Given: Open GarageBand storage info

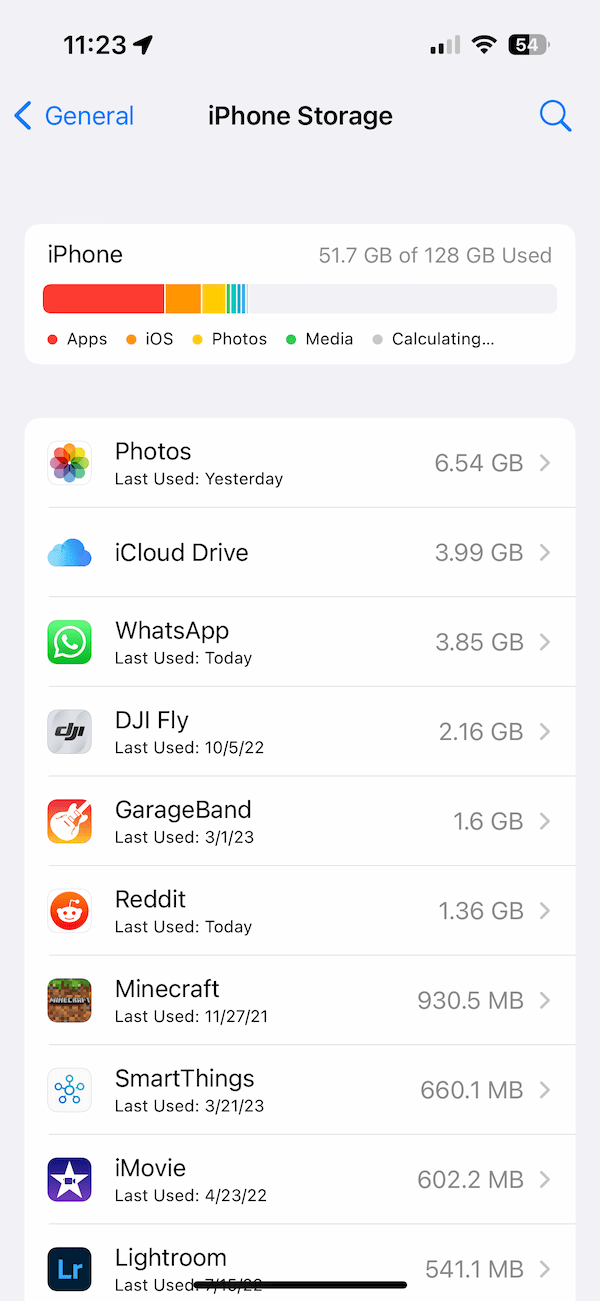Looking at the screenshot, I should click(x=300, y=821).
